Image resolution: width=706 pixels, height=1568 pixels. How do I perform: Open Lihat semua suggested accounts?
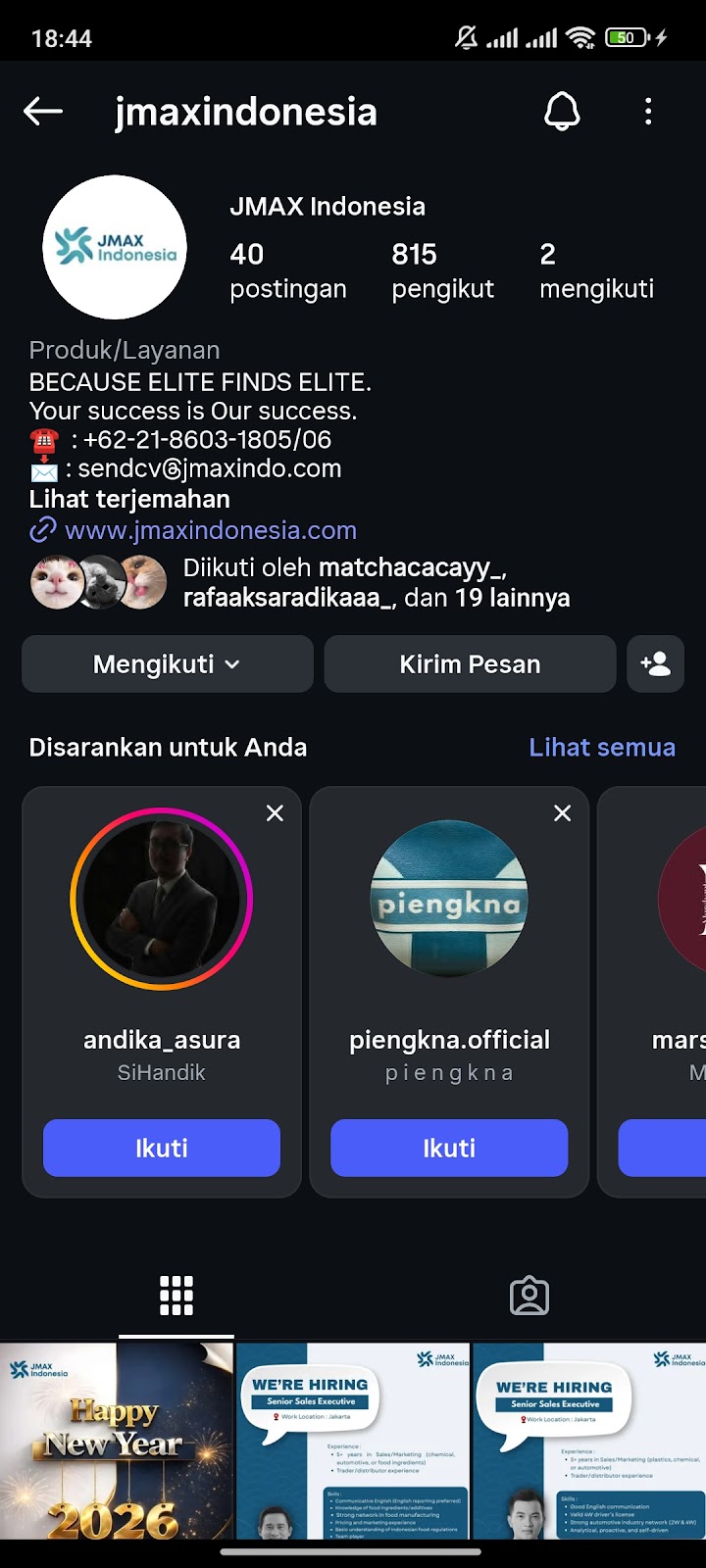pyautogui.click(x=601, y=747)
